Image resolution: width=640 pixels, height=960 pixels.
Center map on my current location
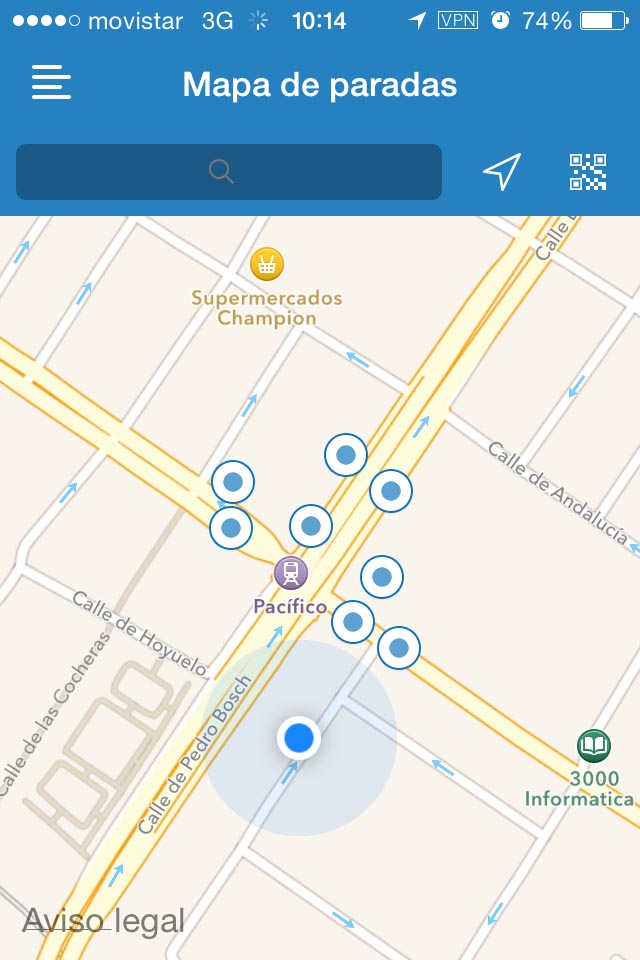(502, 172)
